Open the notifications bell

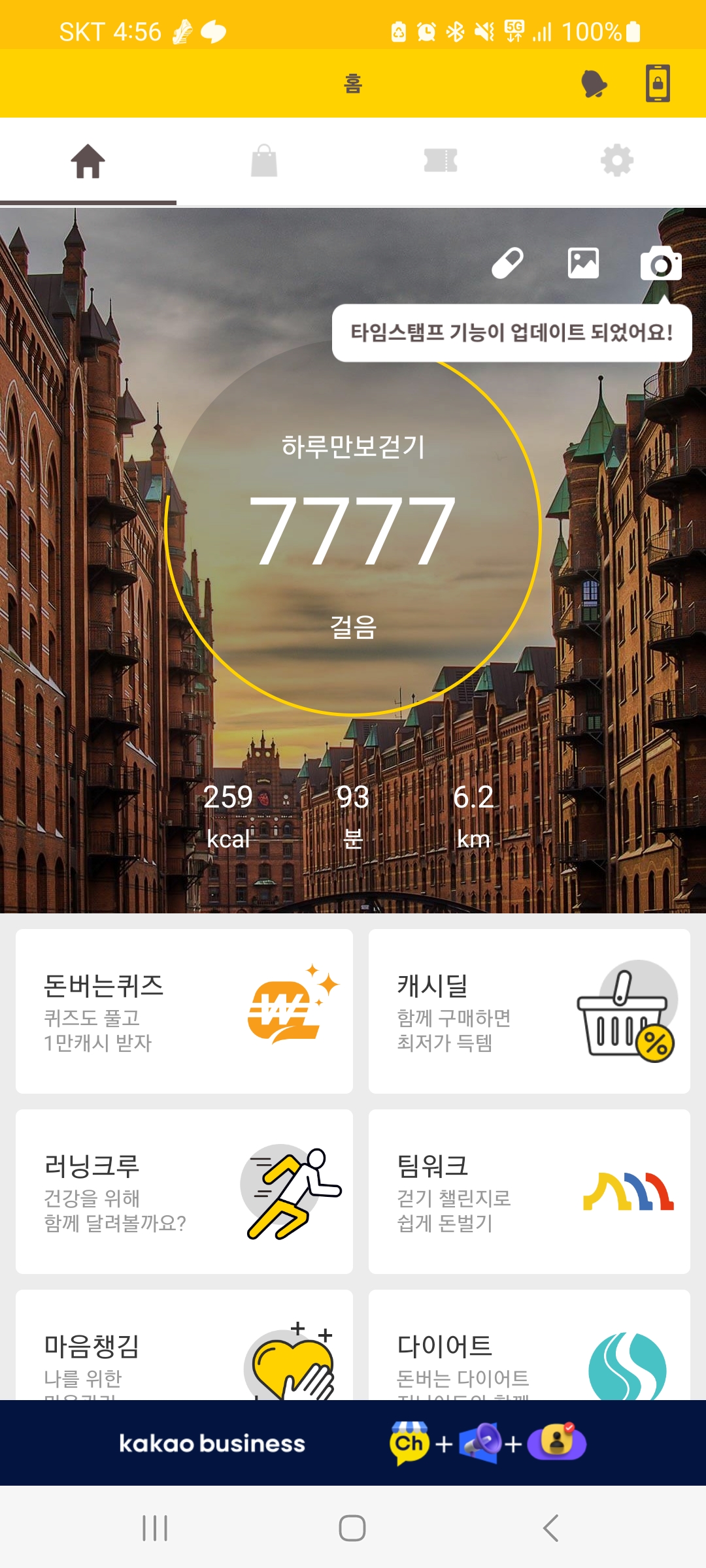(594, 84)
